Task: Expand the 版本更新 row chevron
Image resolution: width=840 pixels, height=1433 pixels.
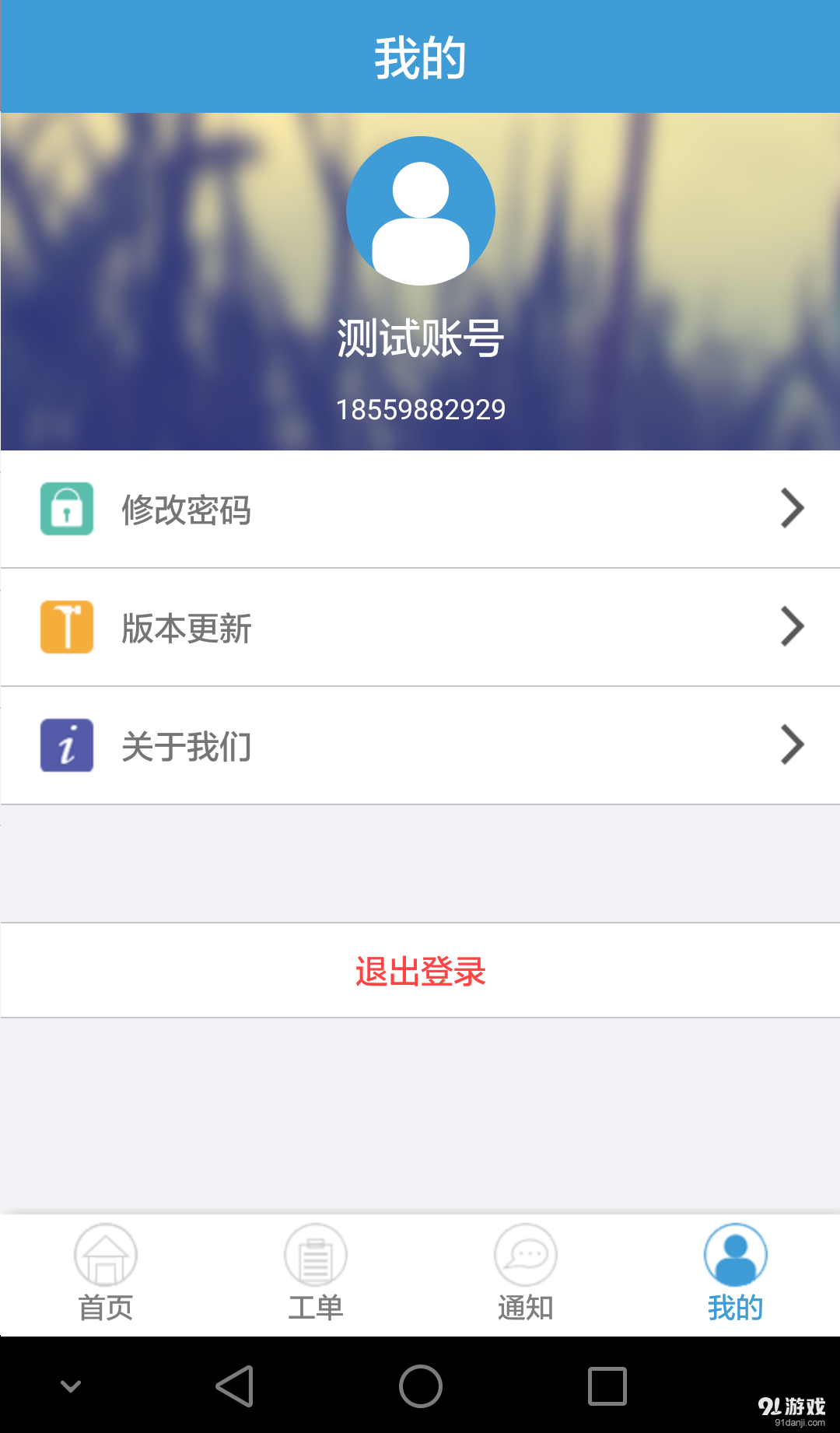Action: (792, 626)
